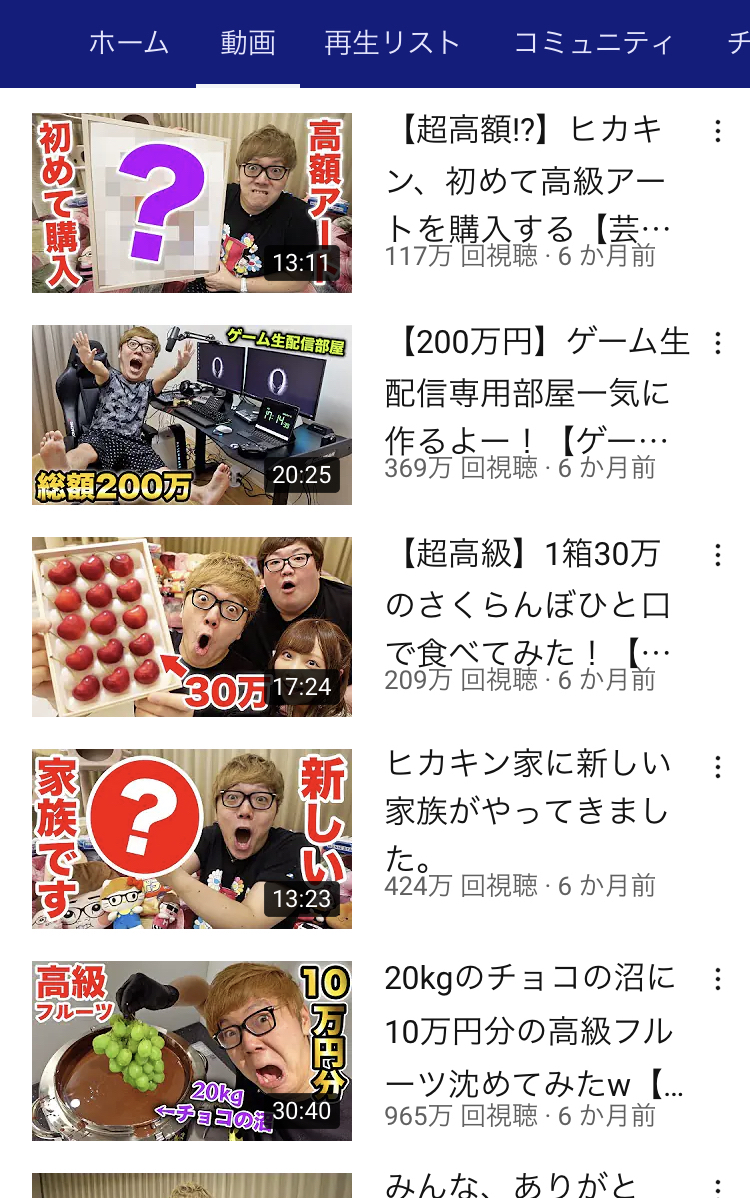Open options for the 高級アート video
The image size is (750, 1198).
pyautogui.click(x=717, y=132)
